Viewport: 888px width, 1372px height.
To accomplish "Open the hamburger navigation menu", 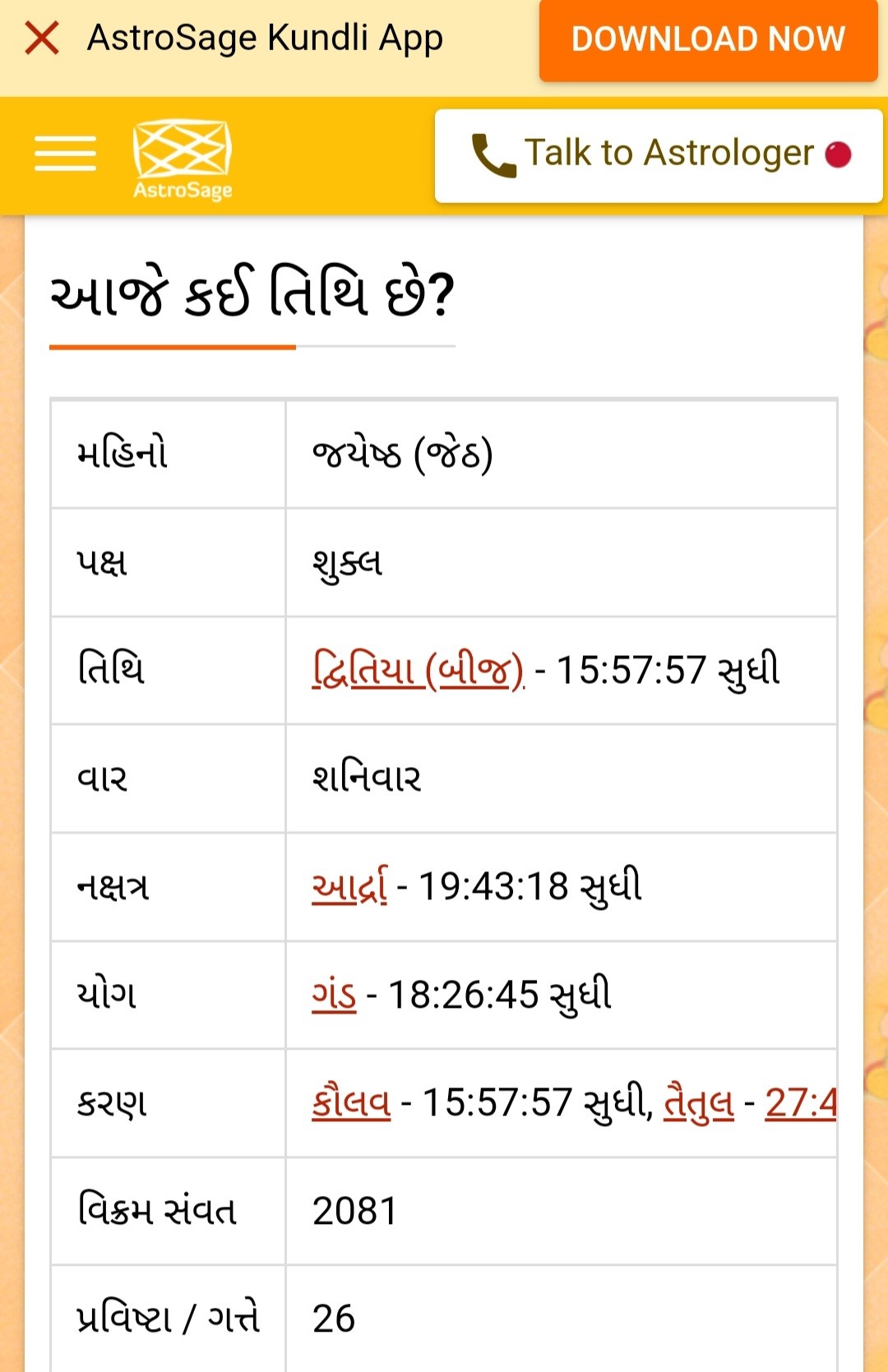I will coord(65,154).
